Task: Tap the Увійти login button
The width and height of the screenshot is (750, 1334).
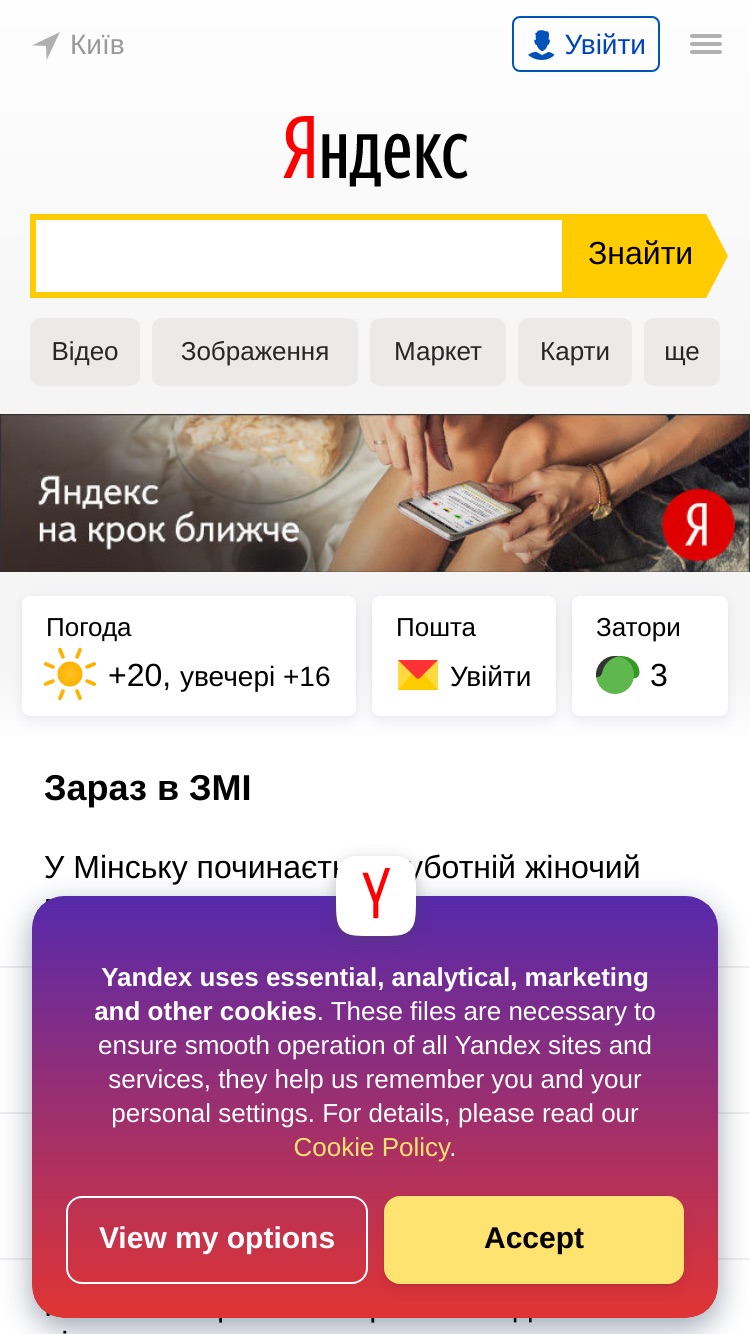Action: 586,44
